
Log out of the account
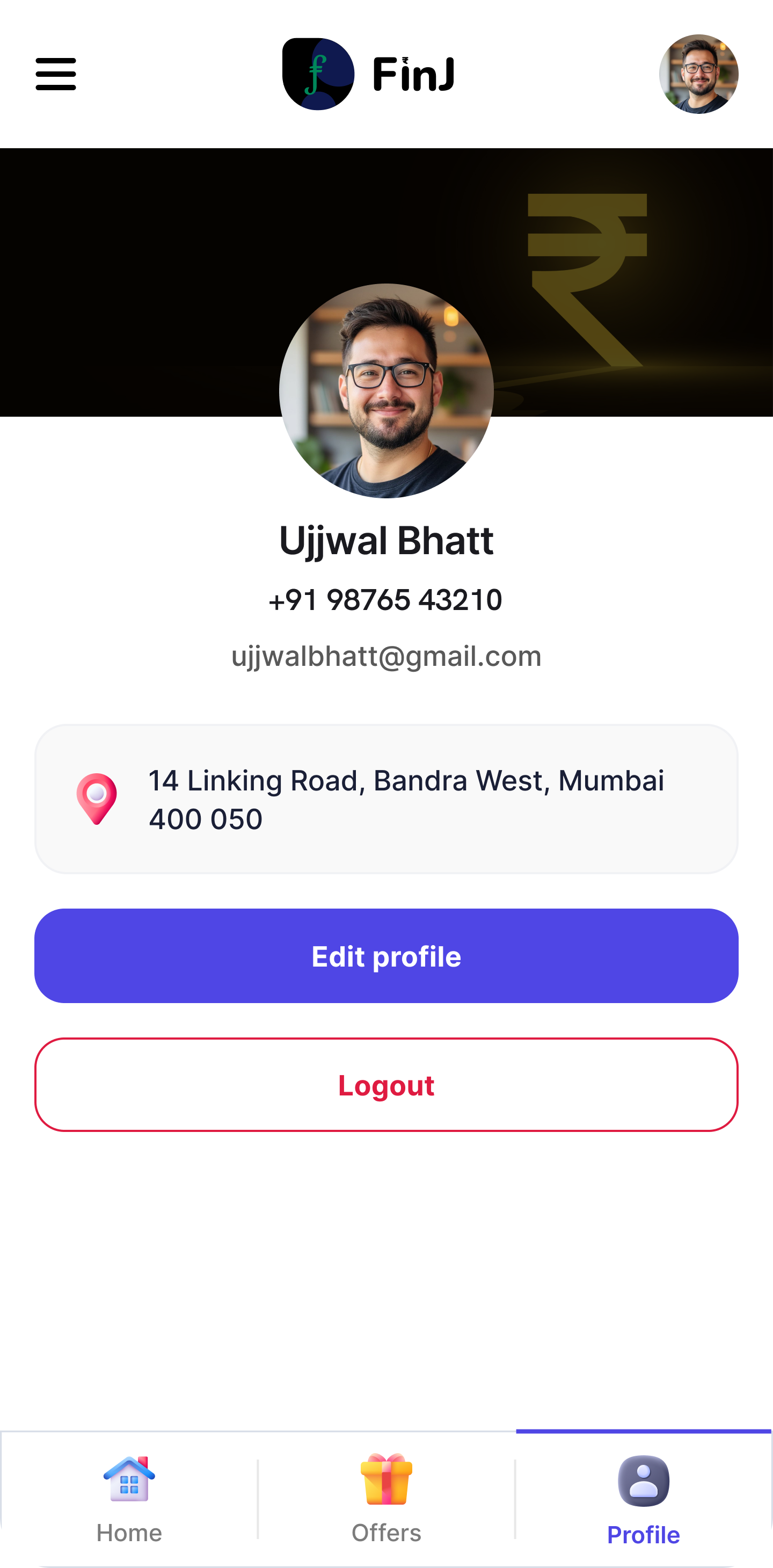(386, 1085)
